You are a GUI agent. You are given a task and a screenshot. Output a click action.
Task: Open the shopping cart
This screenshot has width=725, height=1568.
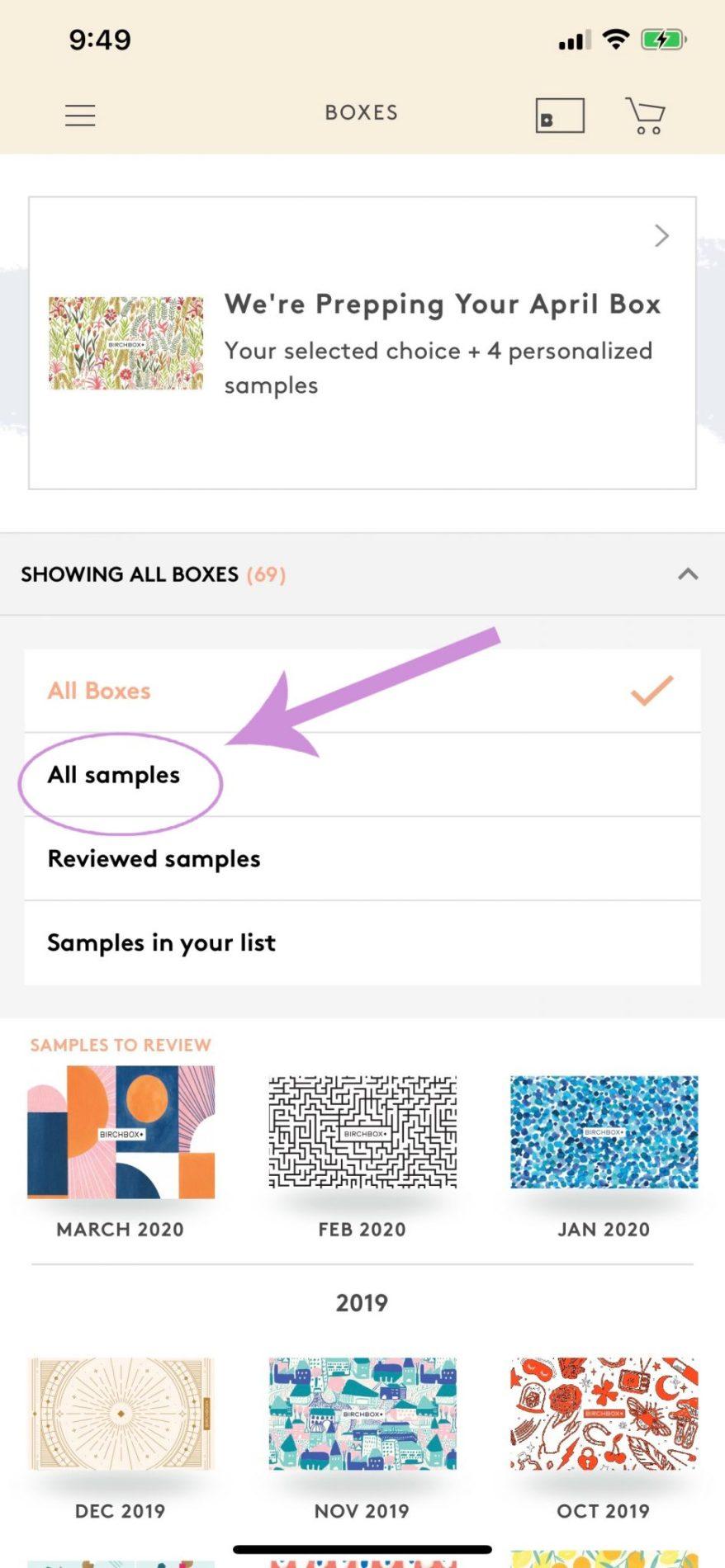[646, 116]
